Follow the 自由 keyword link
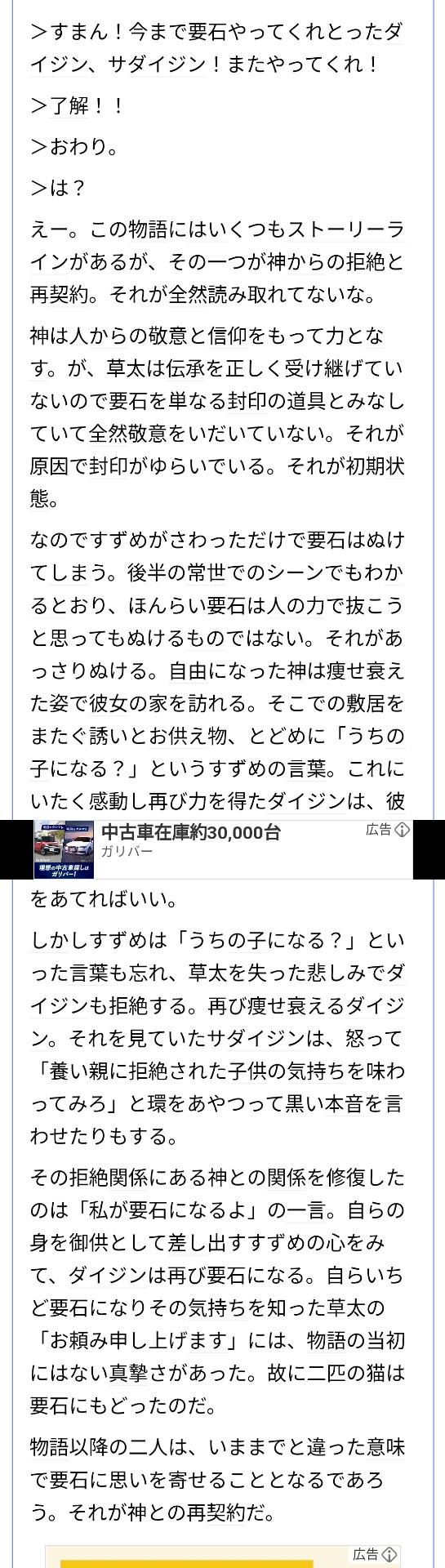Viewport: 445px width, 1568px height. (x=188, y=670)
